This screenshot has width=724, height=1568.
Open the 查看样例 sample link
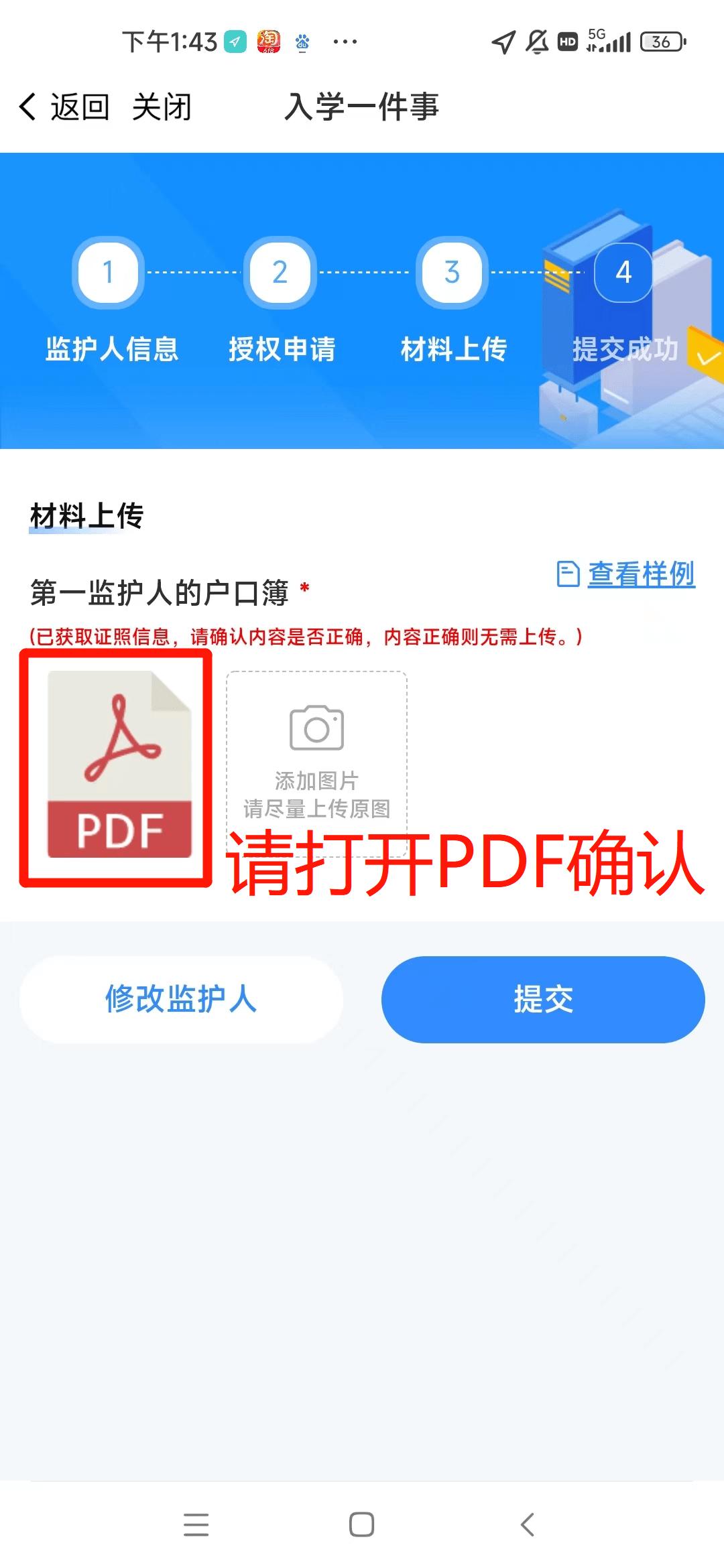click(x=639, y=574)
